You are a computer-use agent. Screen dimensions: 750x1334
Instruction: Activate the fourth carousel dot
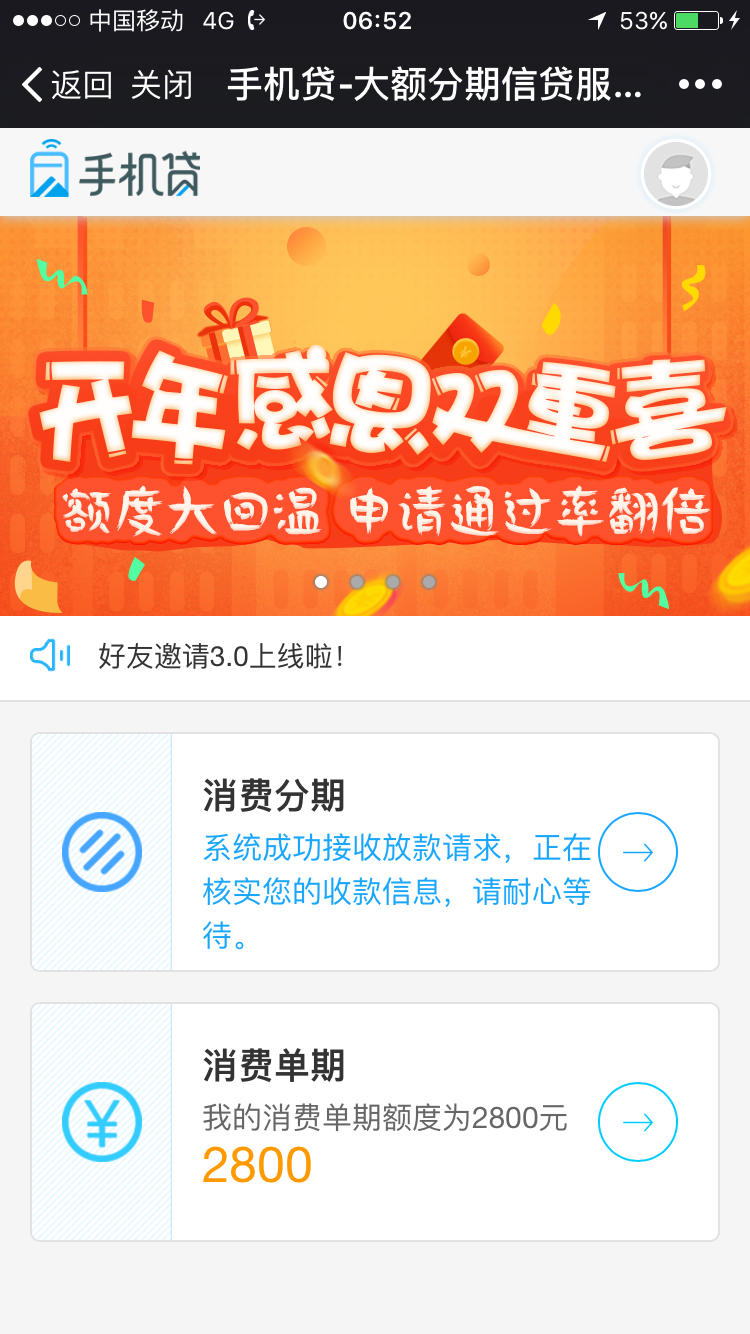[x=429, y=581]
